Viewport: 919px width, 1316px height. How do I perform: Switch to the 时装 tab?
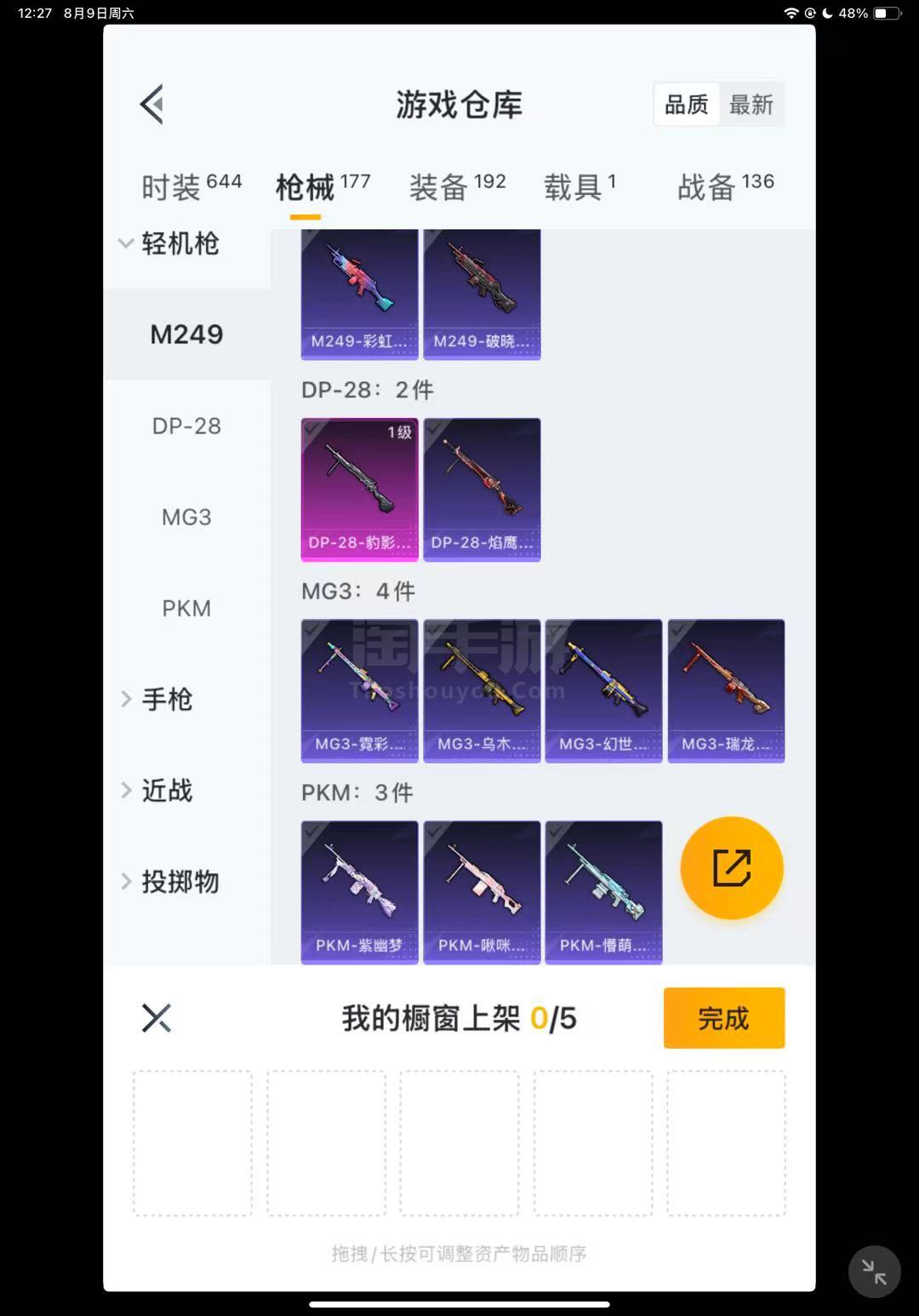[191, 186]
